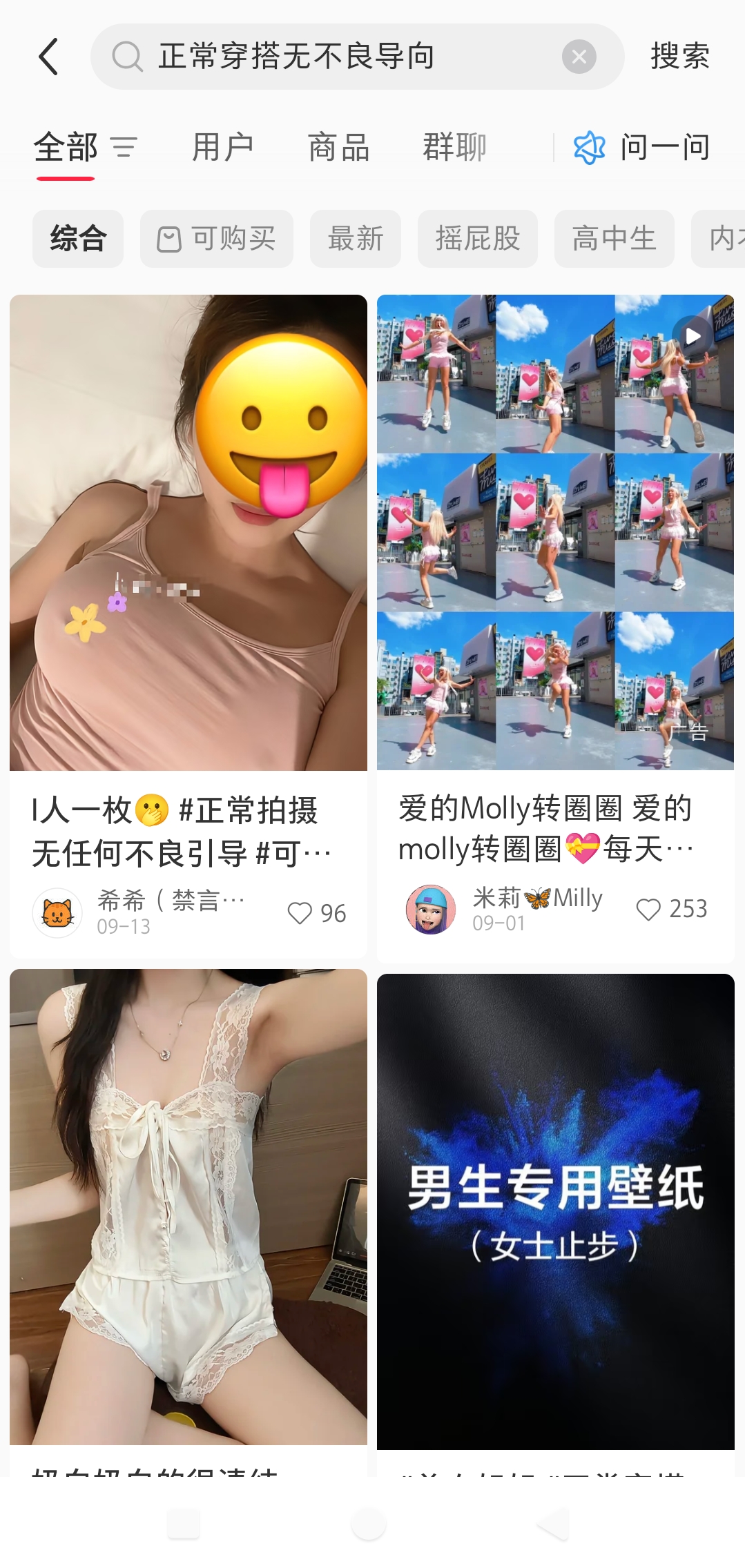Open the 问一问 AI assistant
The image size is (745, 1568).
coord(641,148)
